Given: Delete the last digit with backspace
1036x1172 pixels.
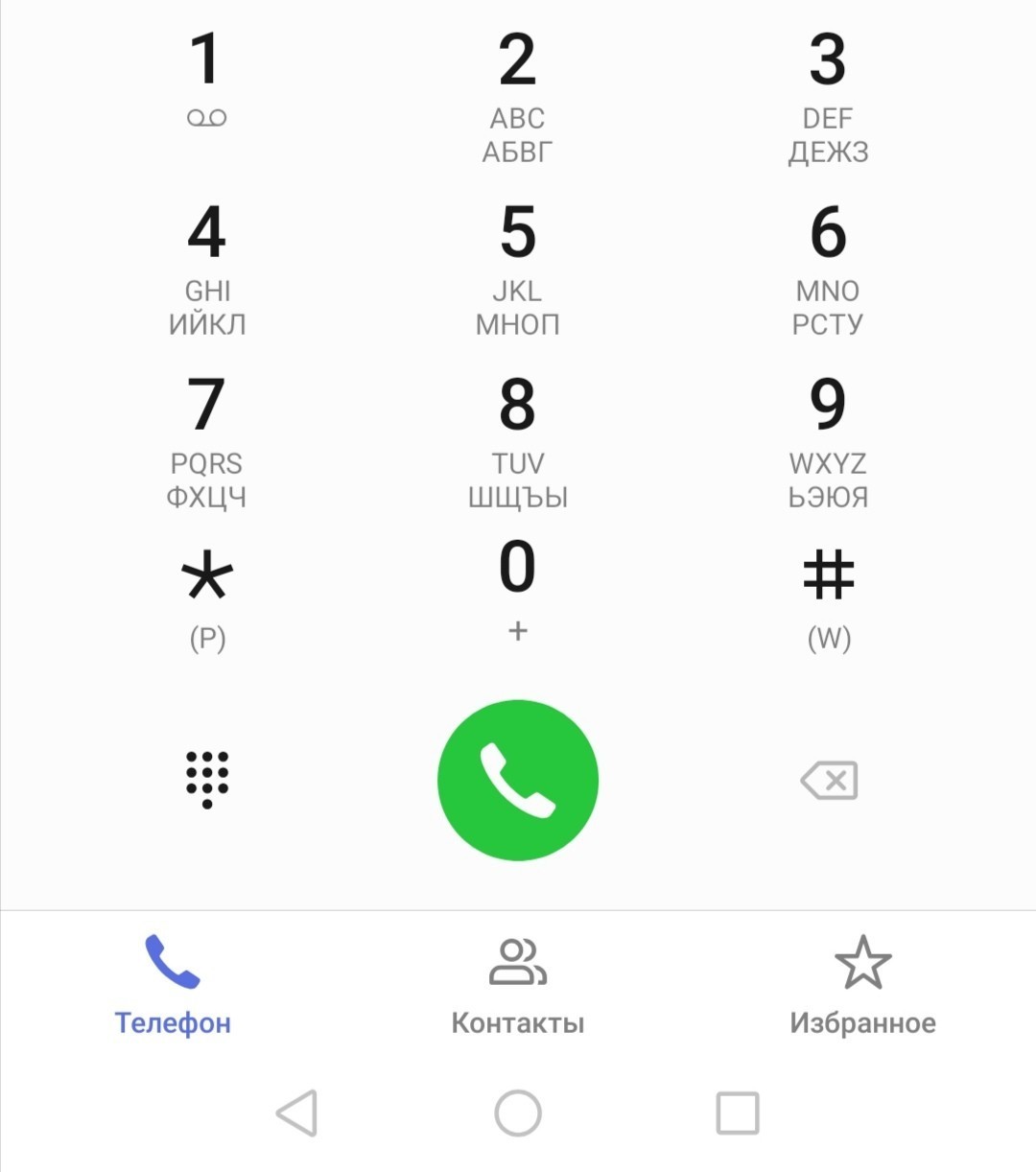Looking at the screenshot, I should coord(830,781).
